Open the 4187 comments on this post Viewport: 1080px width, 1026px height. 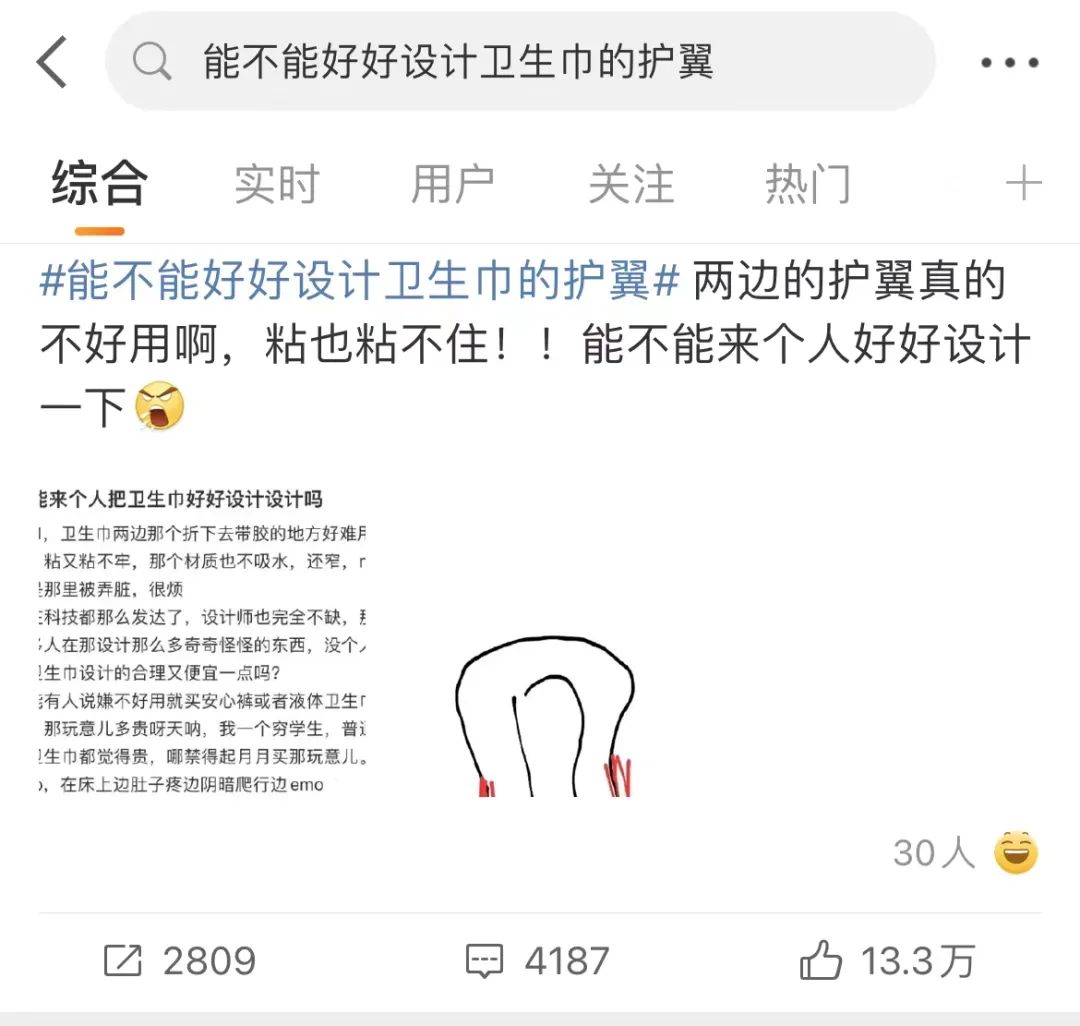(x=537, y=962)
